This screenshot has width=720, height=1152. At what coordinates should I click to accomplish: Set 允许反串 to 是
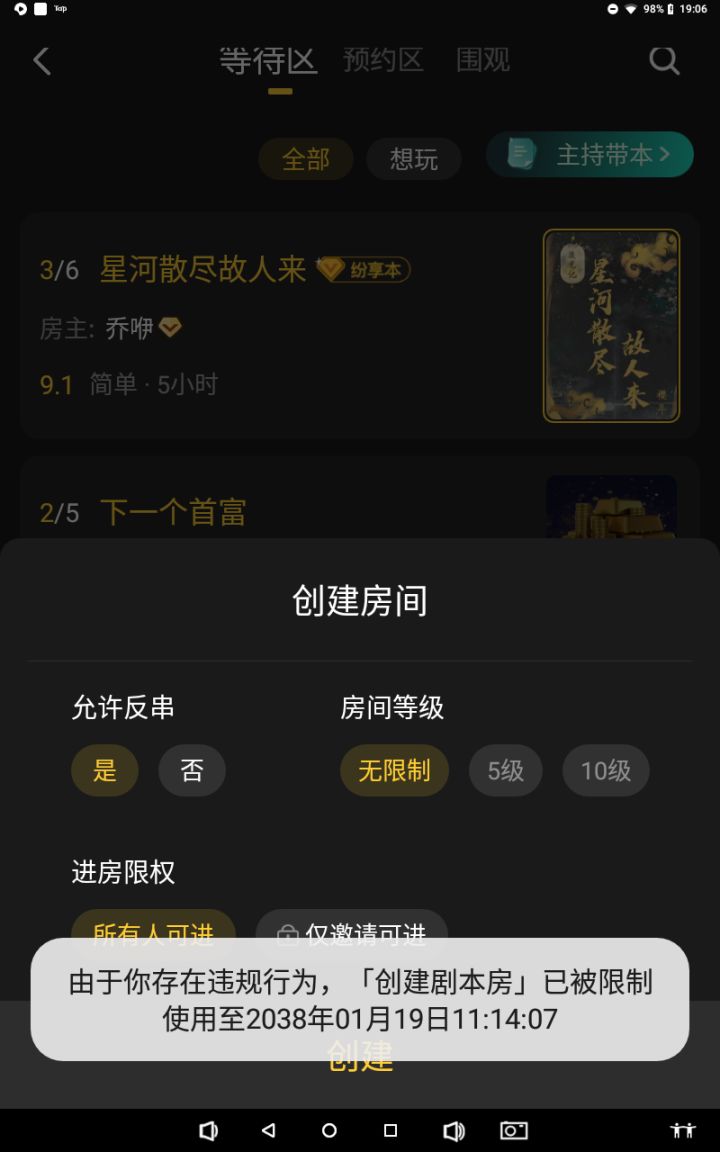pyautogui.click(x=104, y=770)
